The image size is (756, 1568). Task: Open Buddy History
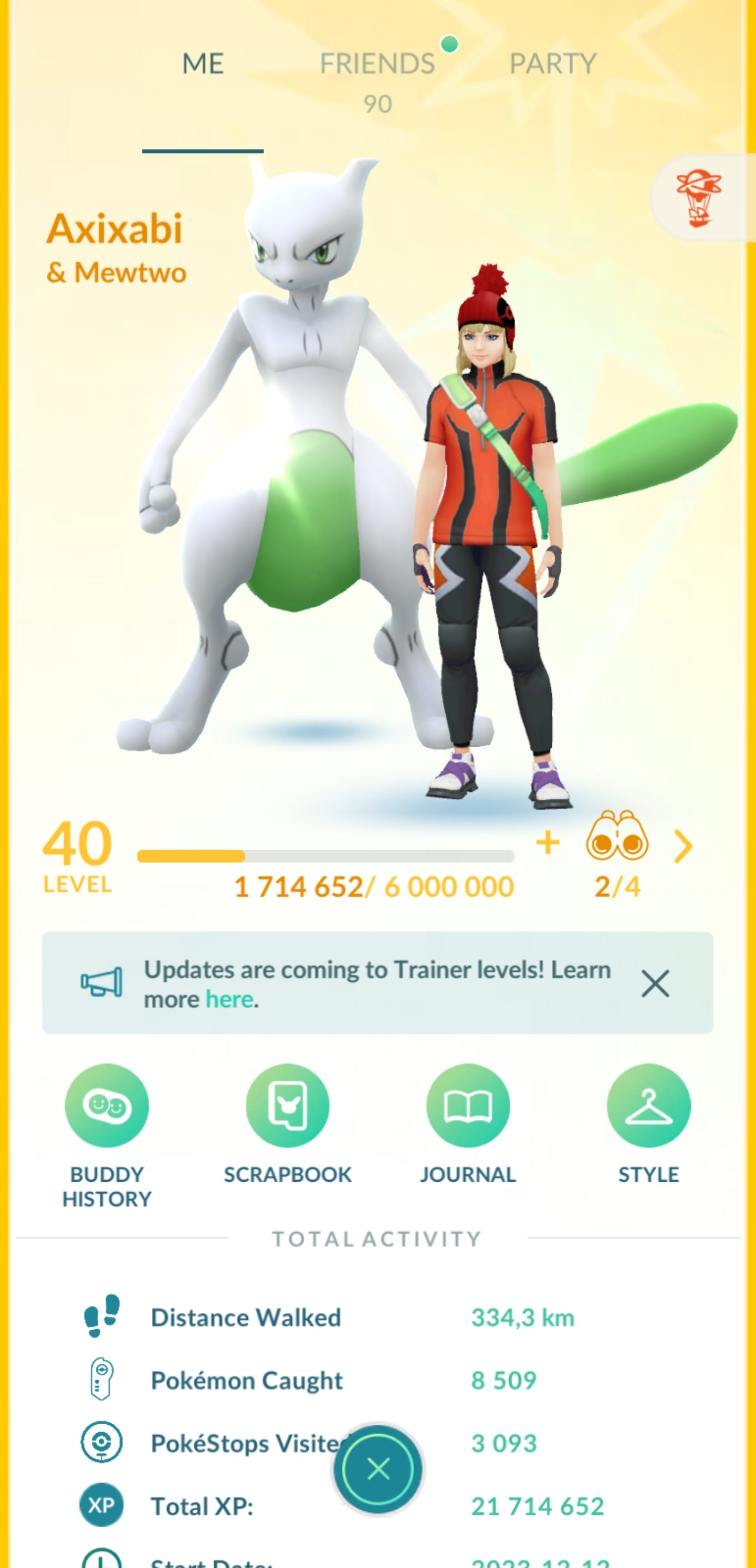[x=107, y=1105]
